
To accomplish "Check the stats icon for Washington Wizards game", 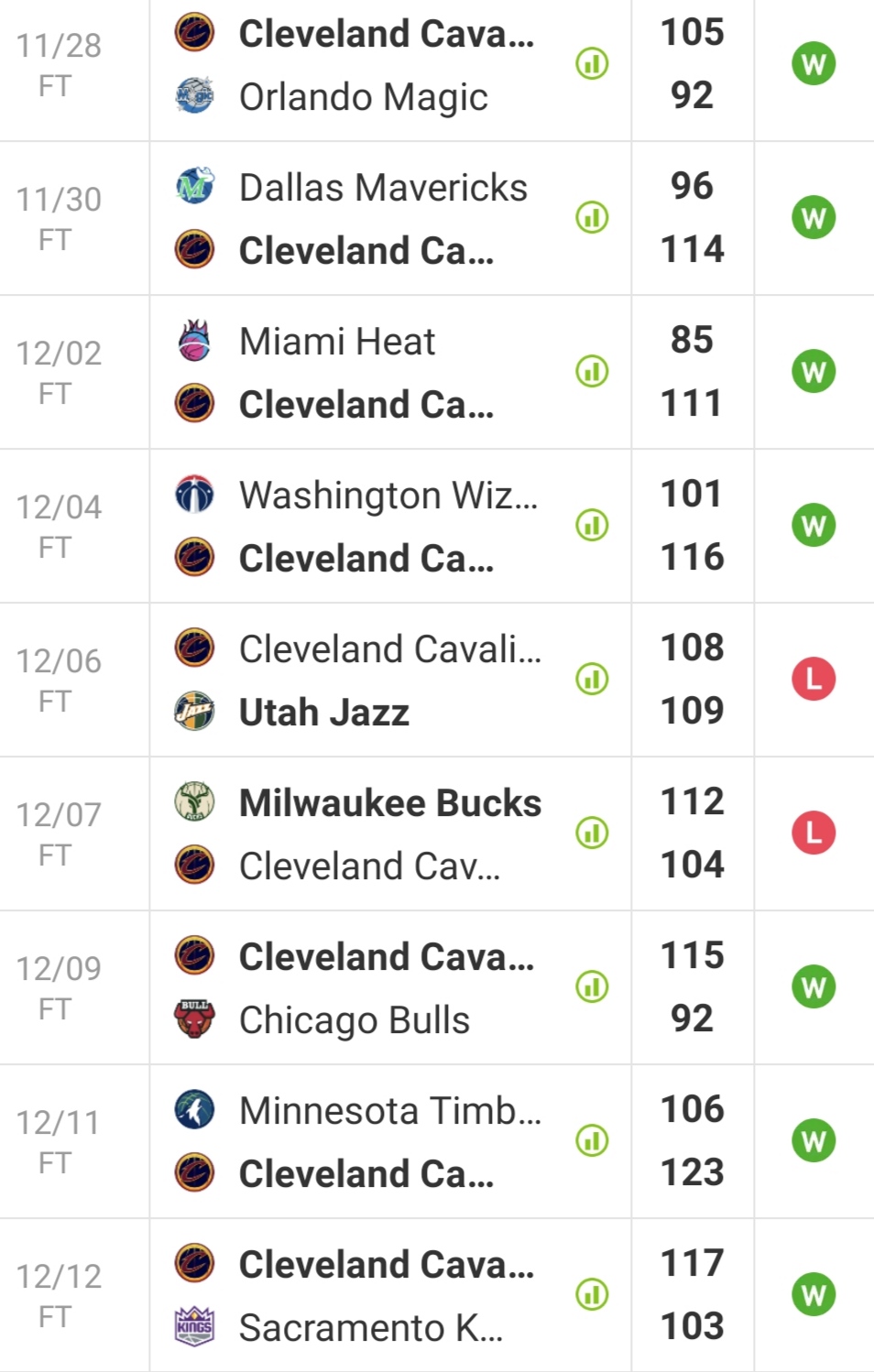I will [x=592, y=526].
